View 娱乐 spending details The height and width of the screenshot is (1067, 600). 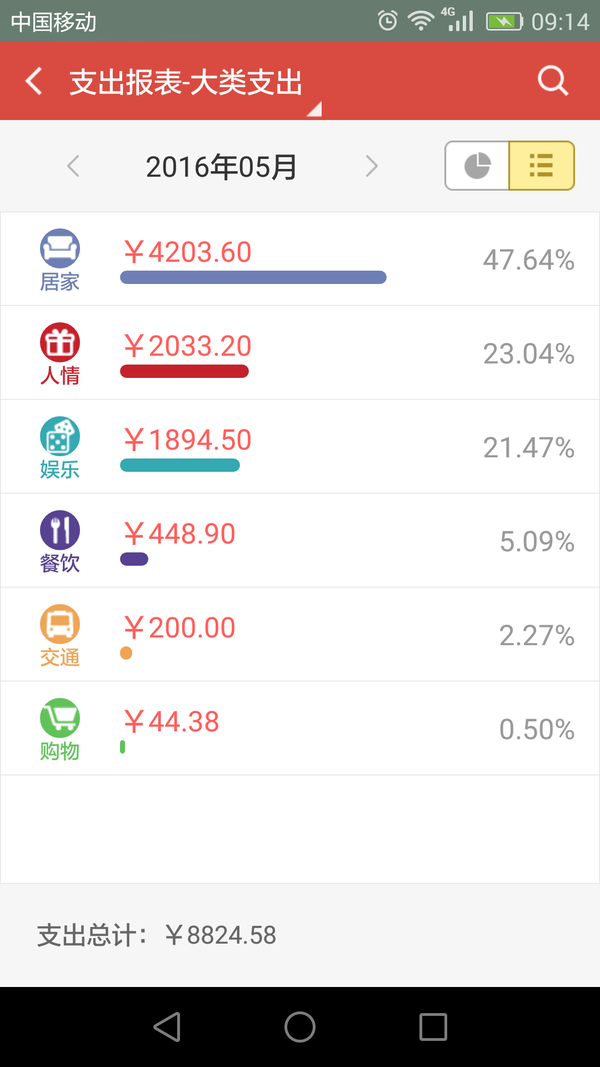point(300,447)
